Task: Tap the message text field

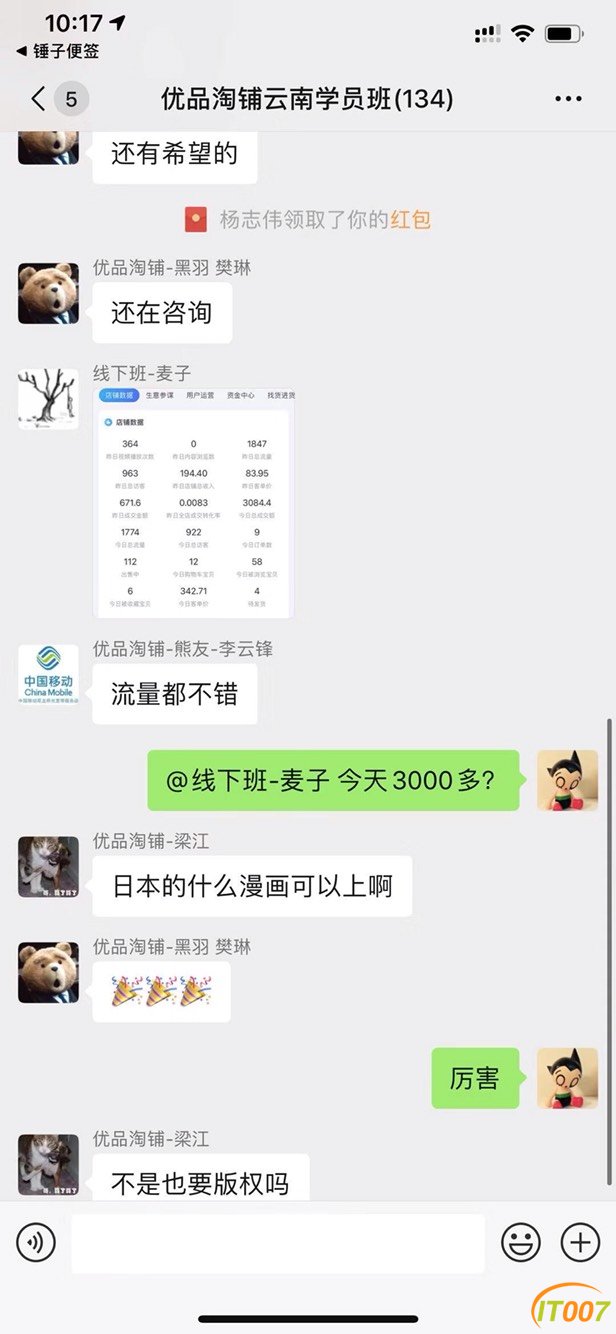Action: point(277,1243)
